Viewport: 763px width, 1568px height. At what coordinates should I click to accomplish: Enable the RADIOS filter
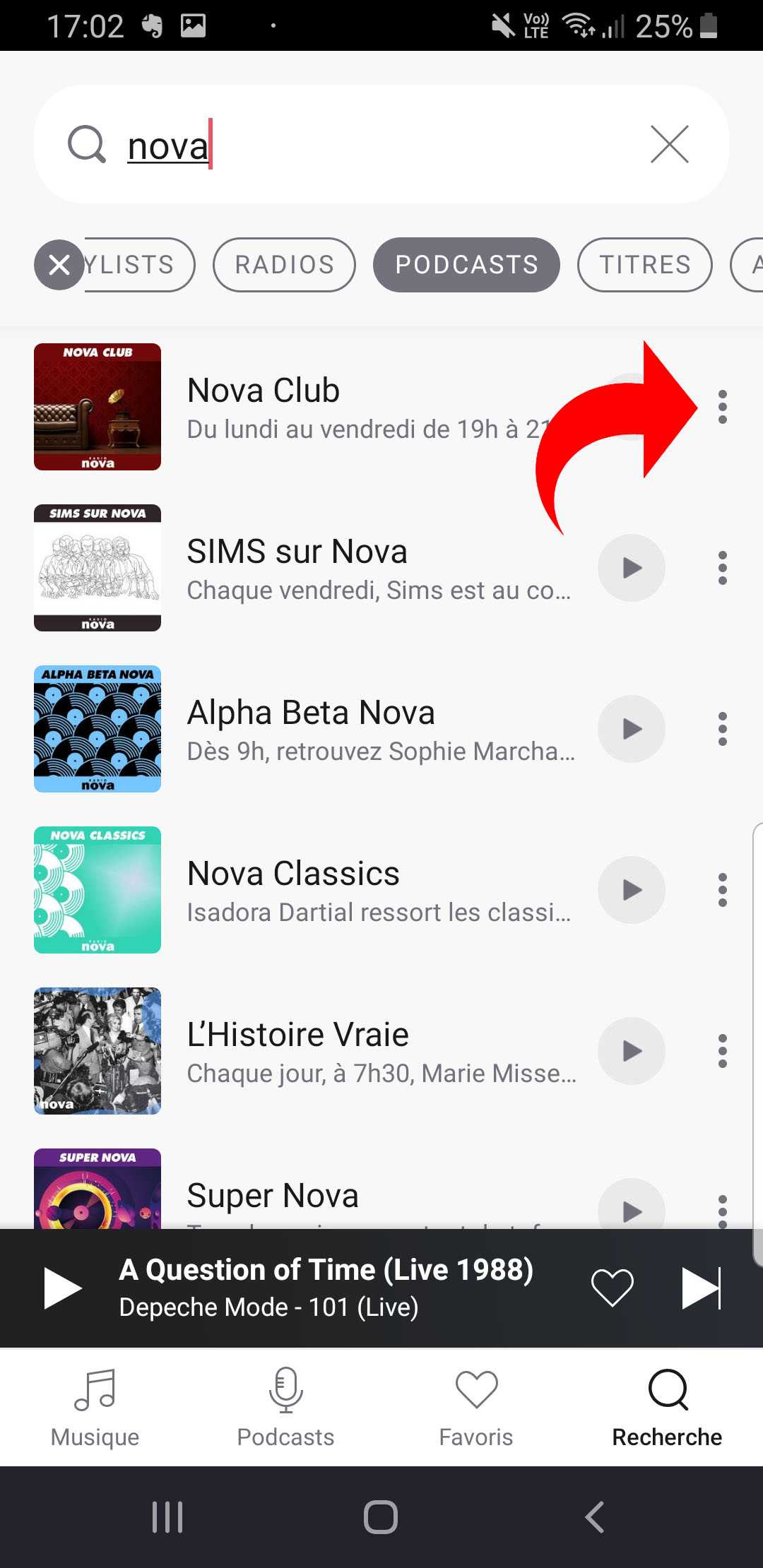pos(284,265)
